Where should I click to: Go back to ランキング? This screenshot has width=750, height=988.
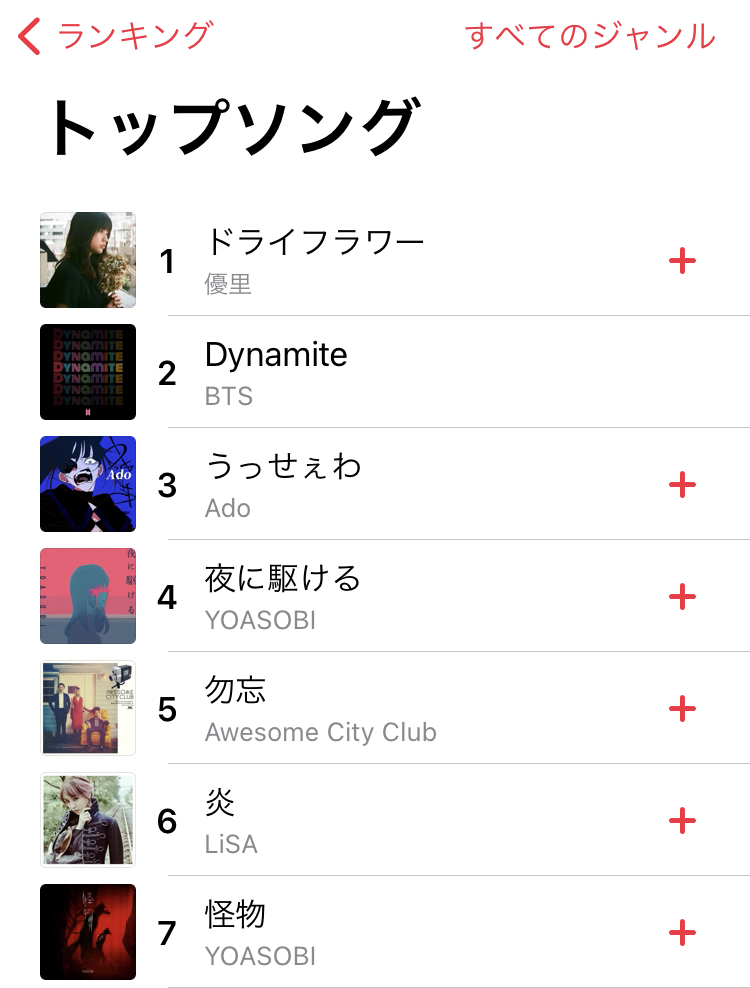pos(116,36)
